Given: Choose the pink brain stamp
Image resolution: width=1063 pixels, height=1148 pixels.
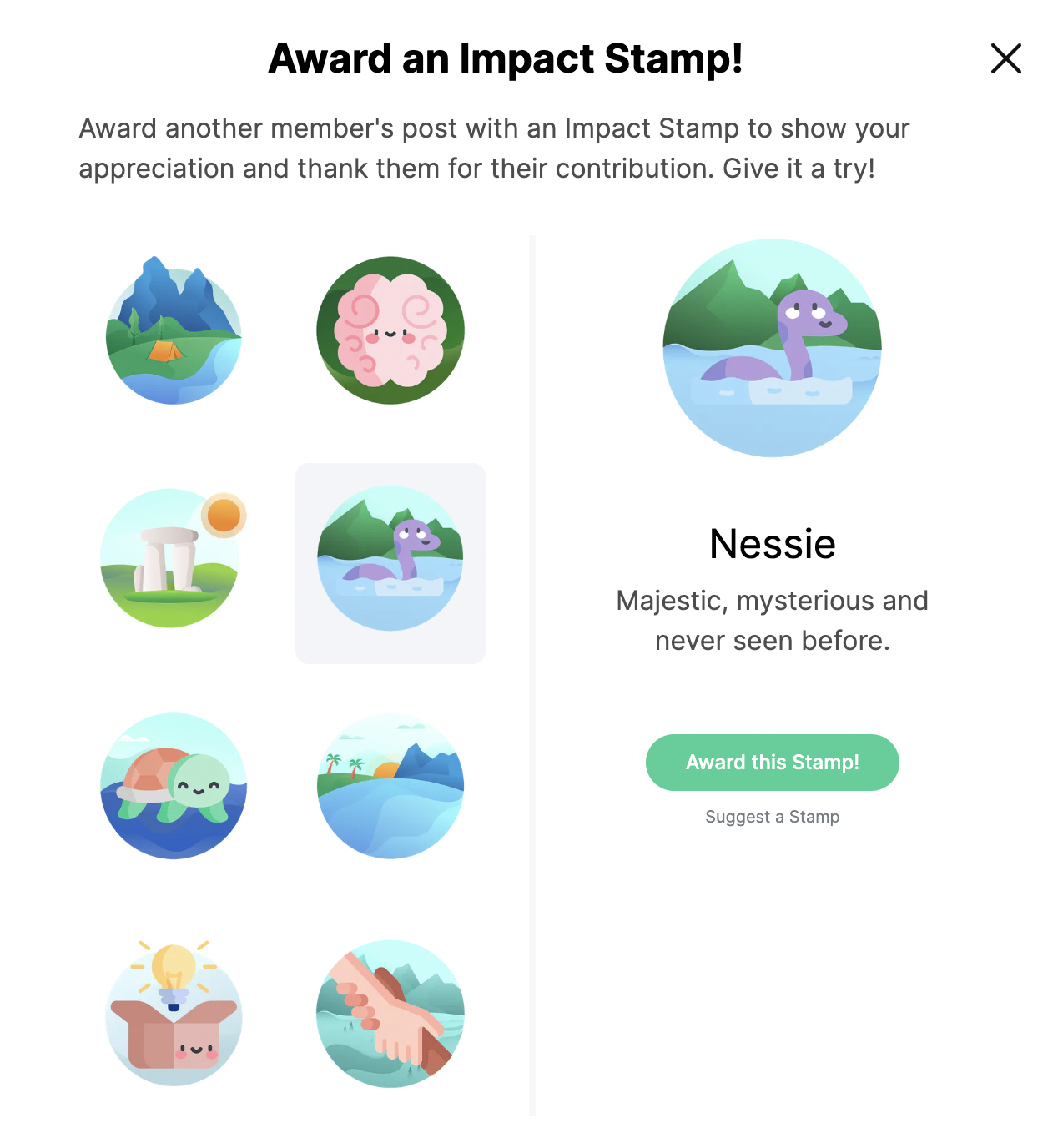Looking at the screenshot, I should click(x=390, y=330).
